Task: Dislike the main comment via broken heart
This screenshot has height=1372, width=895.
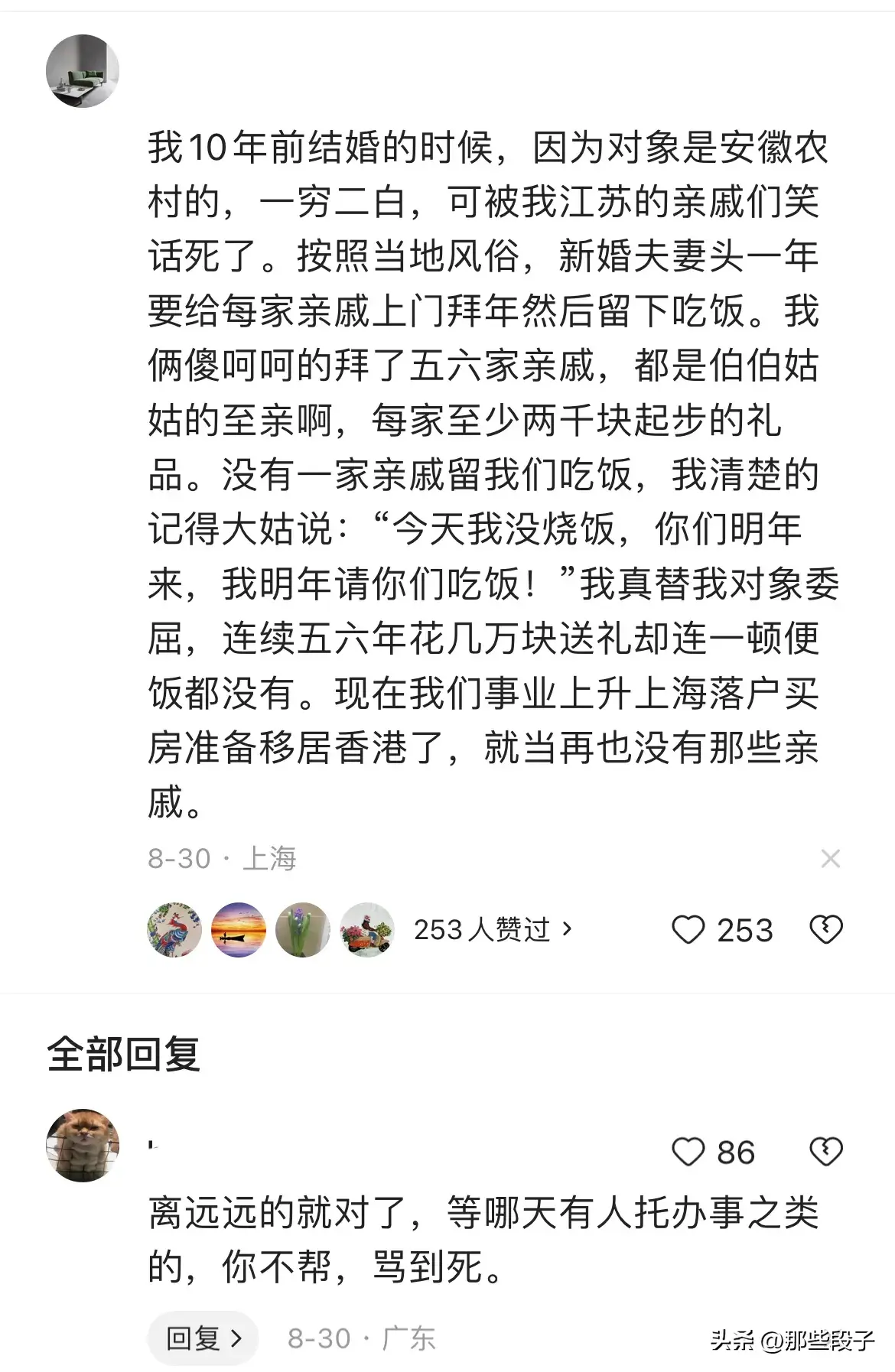Action: coord(826,930)
